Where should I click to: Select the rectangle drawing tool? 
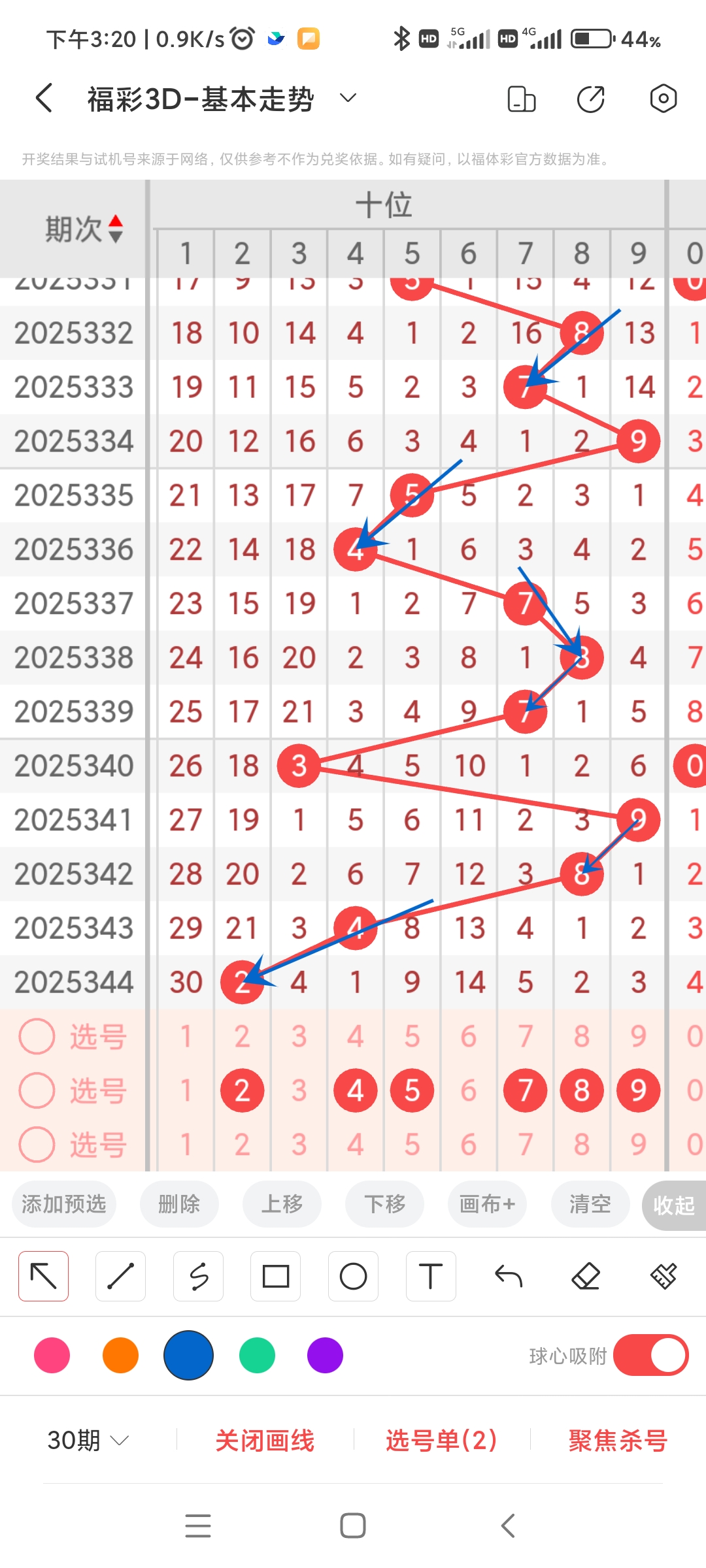point(276,1275)
